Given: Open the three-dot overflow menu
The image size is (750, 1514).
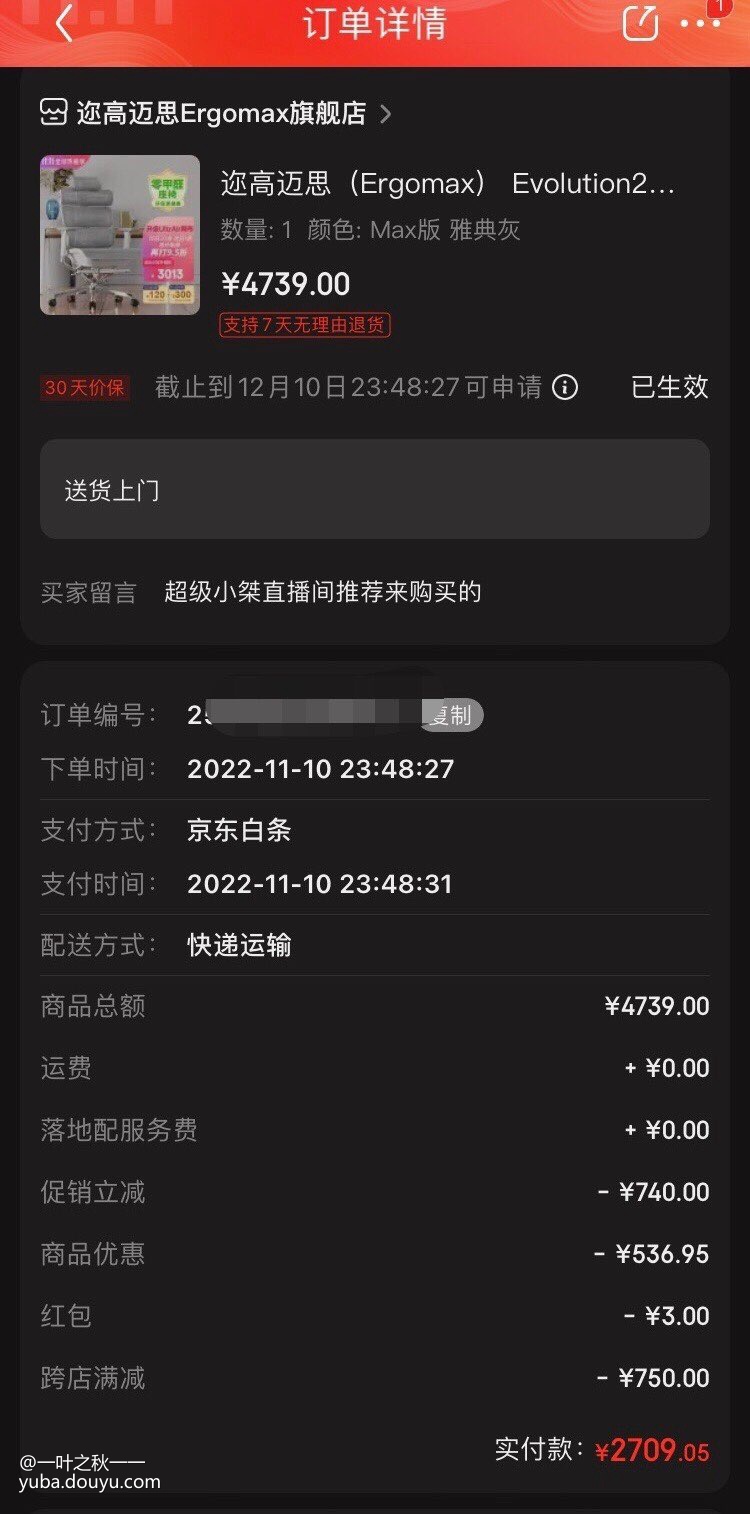Looking at the screenshot, I should [x=700, y=23].
